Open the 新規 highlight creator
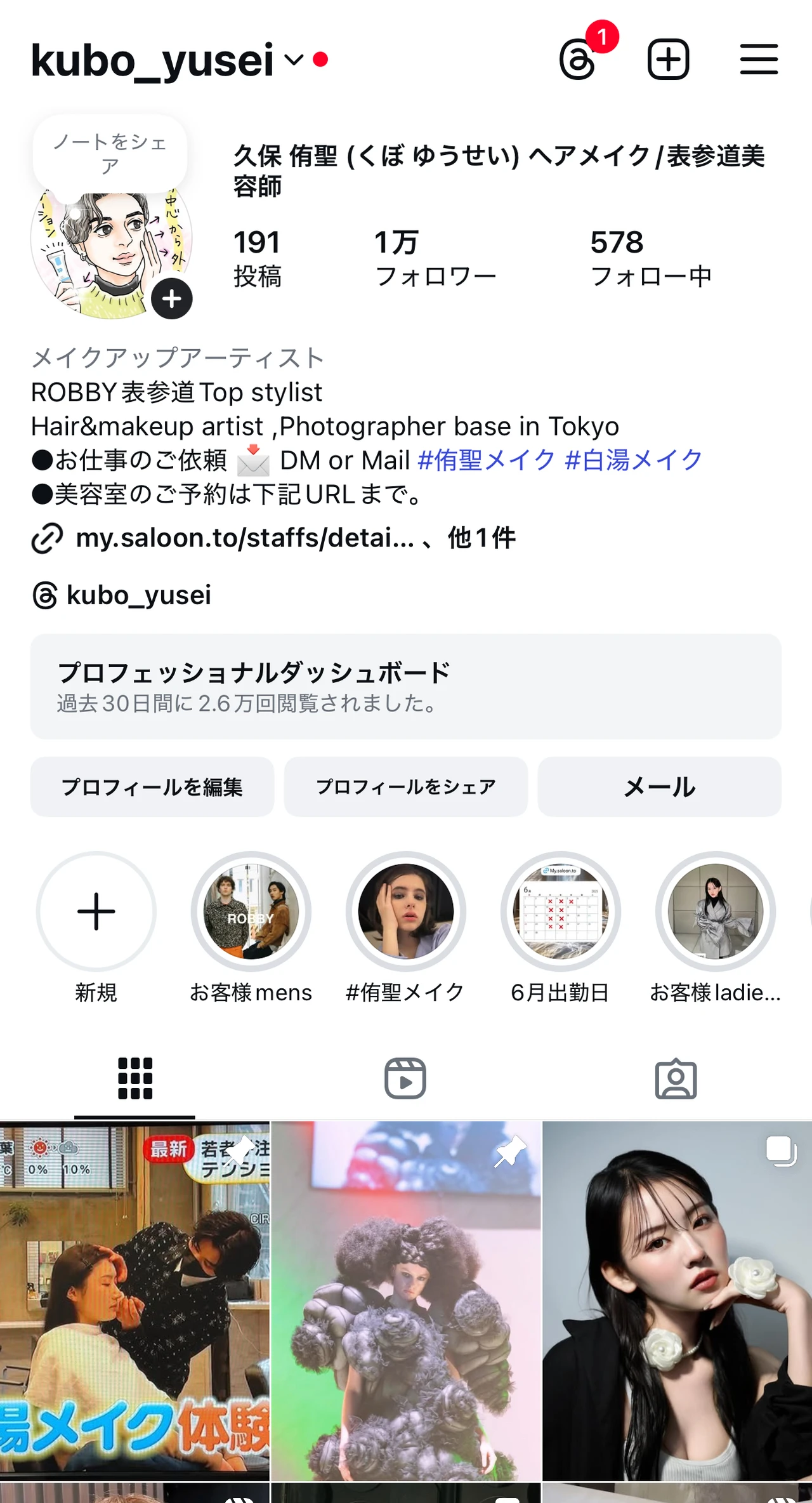This screenshot has height=1503, width=812. tap(96, 911)
